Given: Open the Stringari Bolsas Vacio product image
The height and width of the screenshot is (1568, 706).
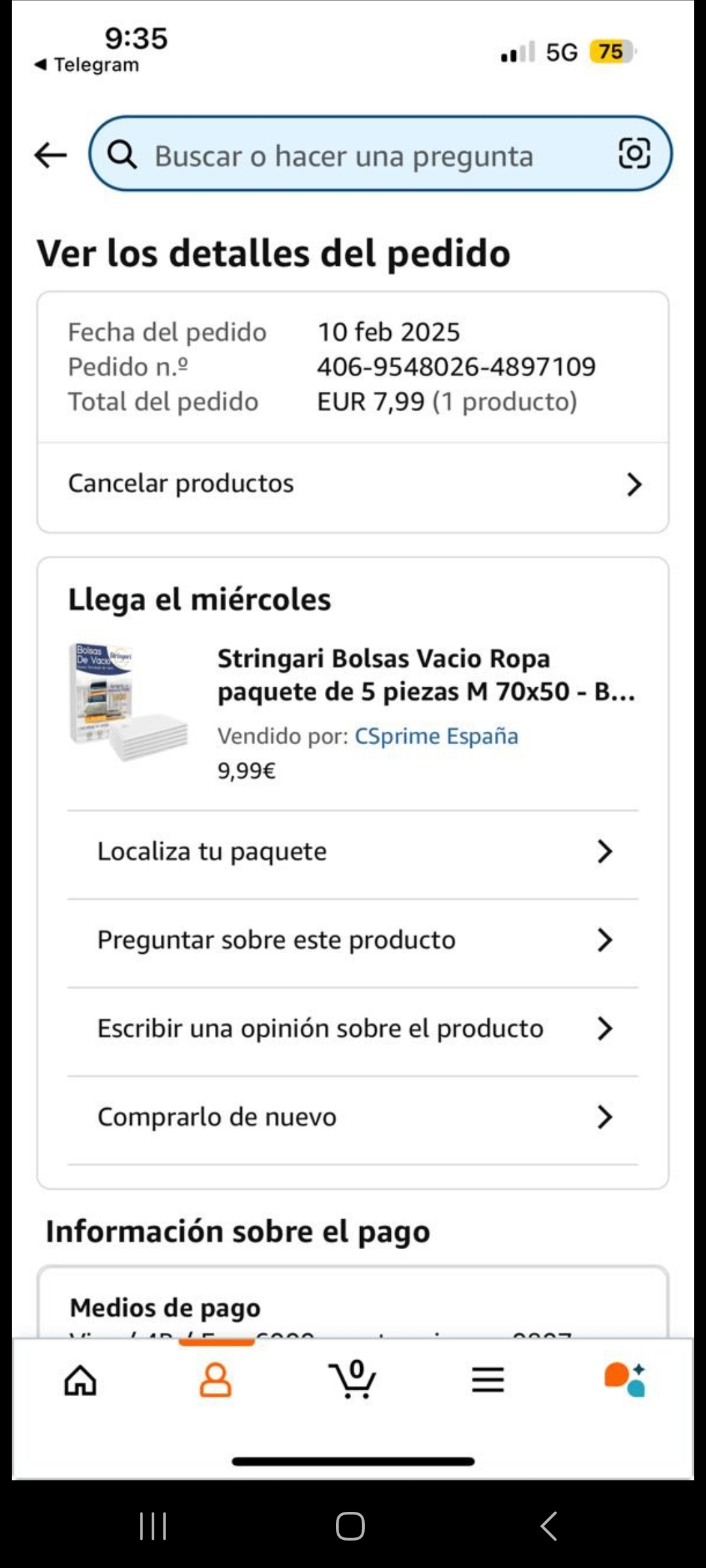Looking at the screenshot, I should pyautogui.click(x=128, y=702).
